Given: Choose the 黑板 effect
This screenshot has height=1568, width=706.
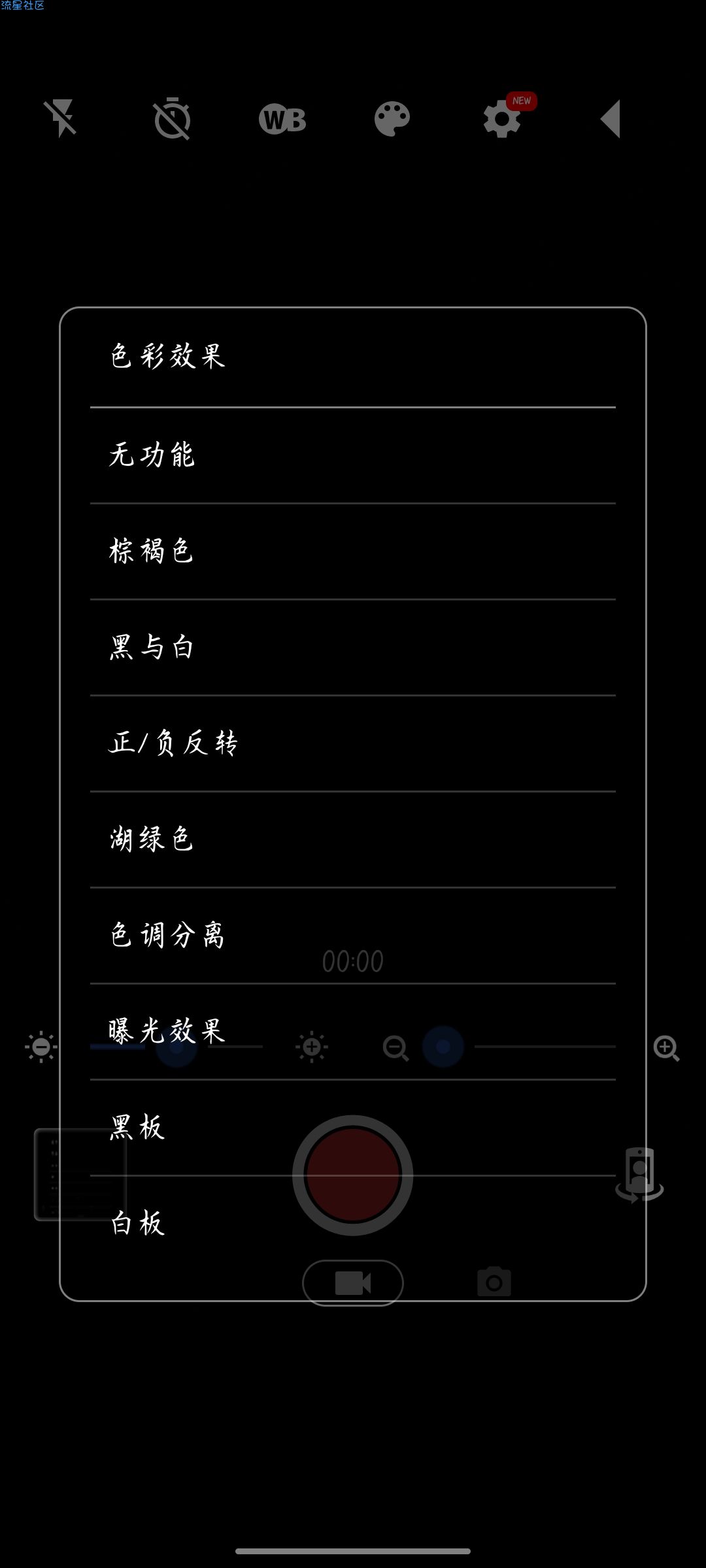Looking at the screenshot, I should coord(353,1128).
